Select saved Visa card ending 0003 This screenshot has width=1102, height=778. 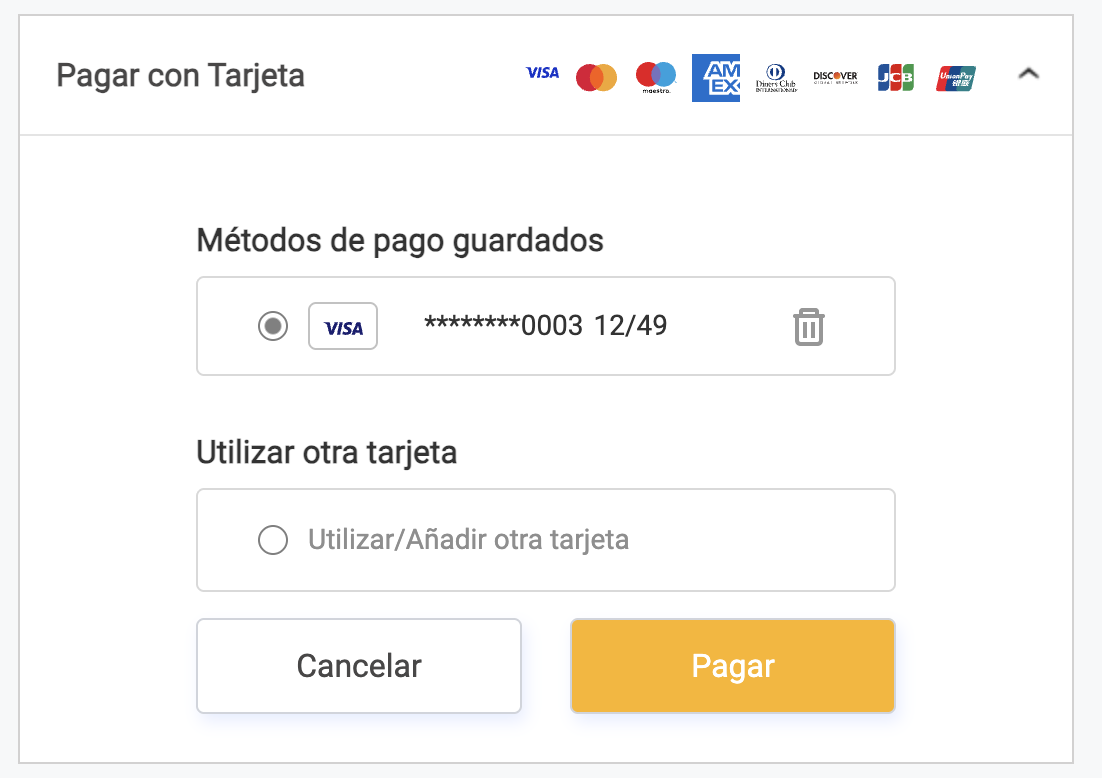(273, 326)
